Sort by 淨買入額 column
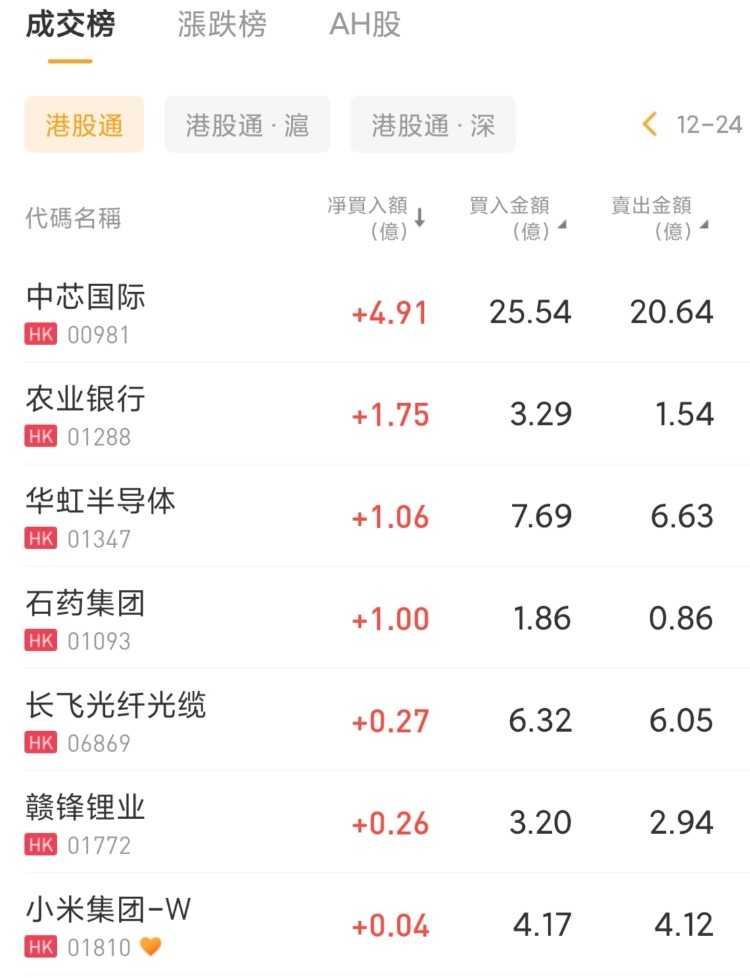 (376, 218)
